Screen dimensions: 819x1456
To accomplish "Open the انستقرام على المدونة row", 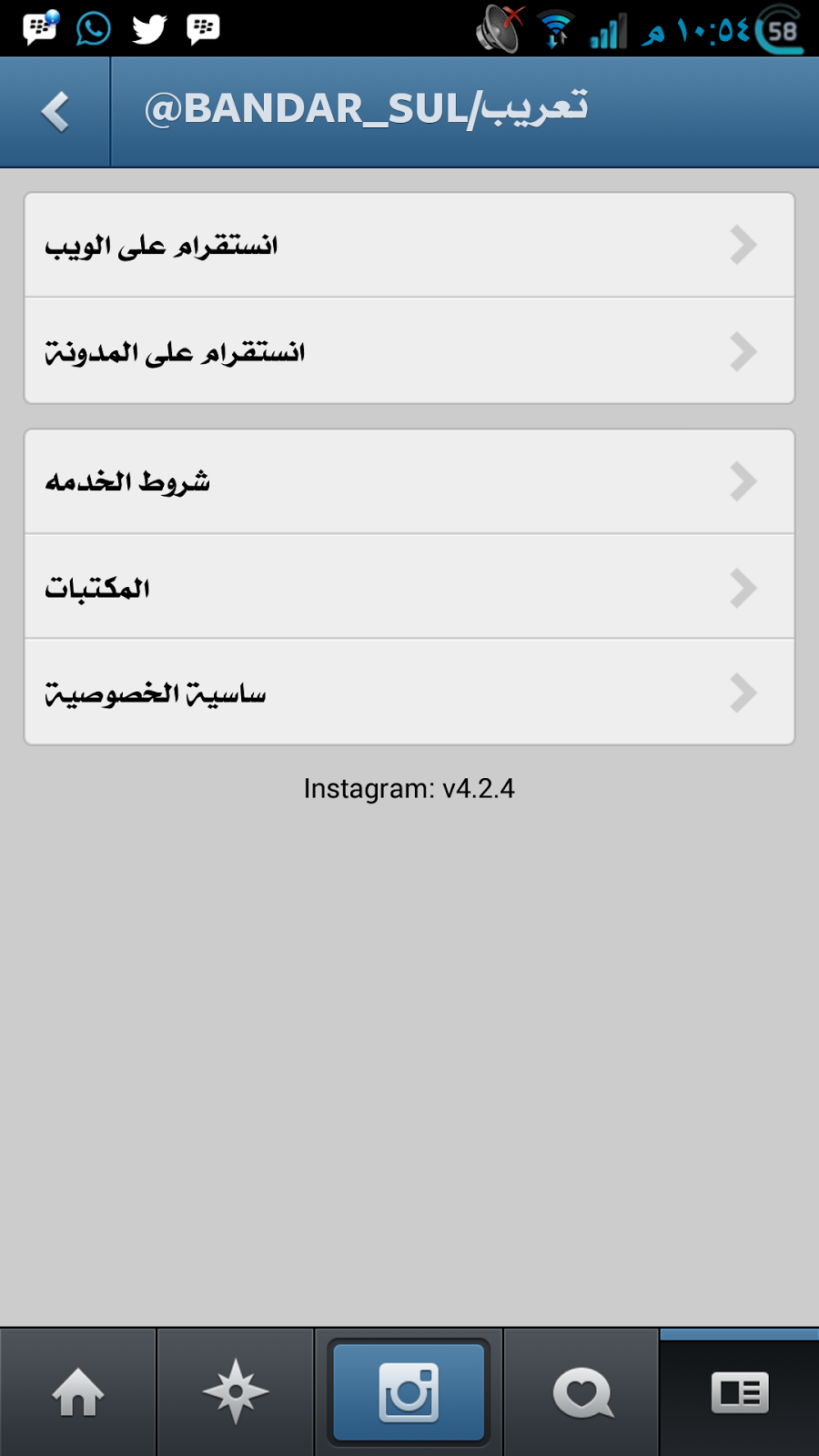I will point(409,350).
